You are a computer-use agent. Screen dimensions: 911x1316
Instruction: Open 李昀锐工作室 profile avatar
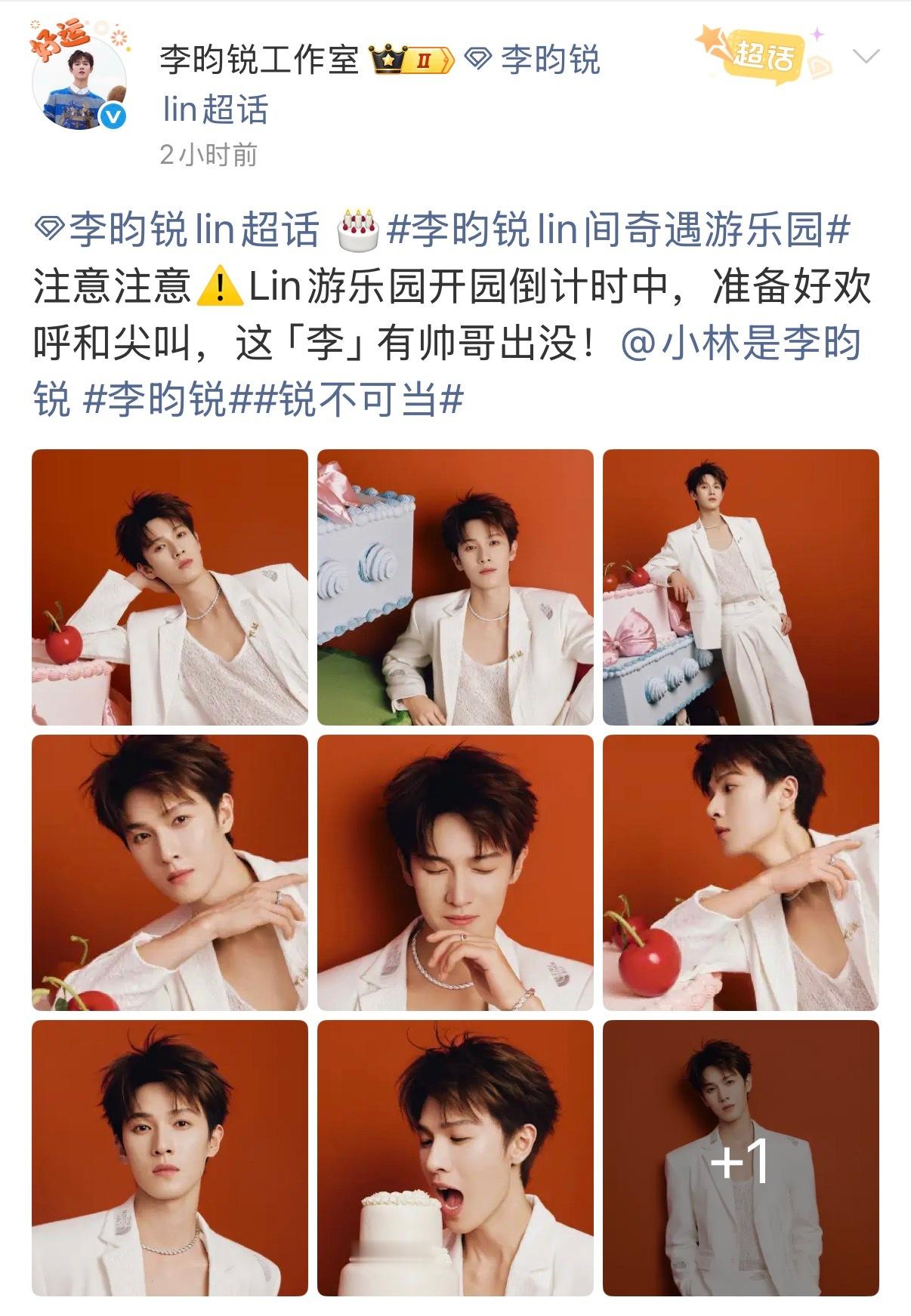(79, 79)
